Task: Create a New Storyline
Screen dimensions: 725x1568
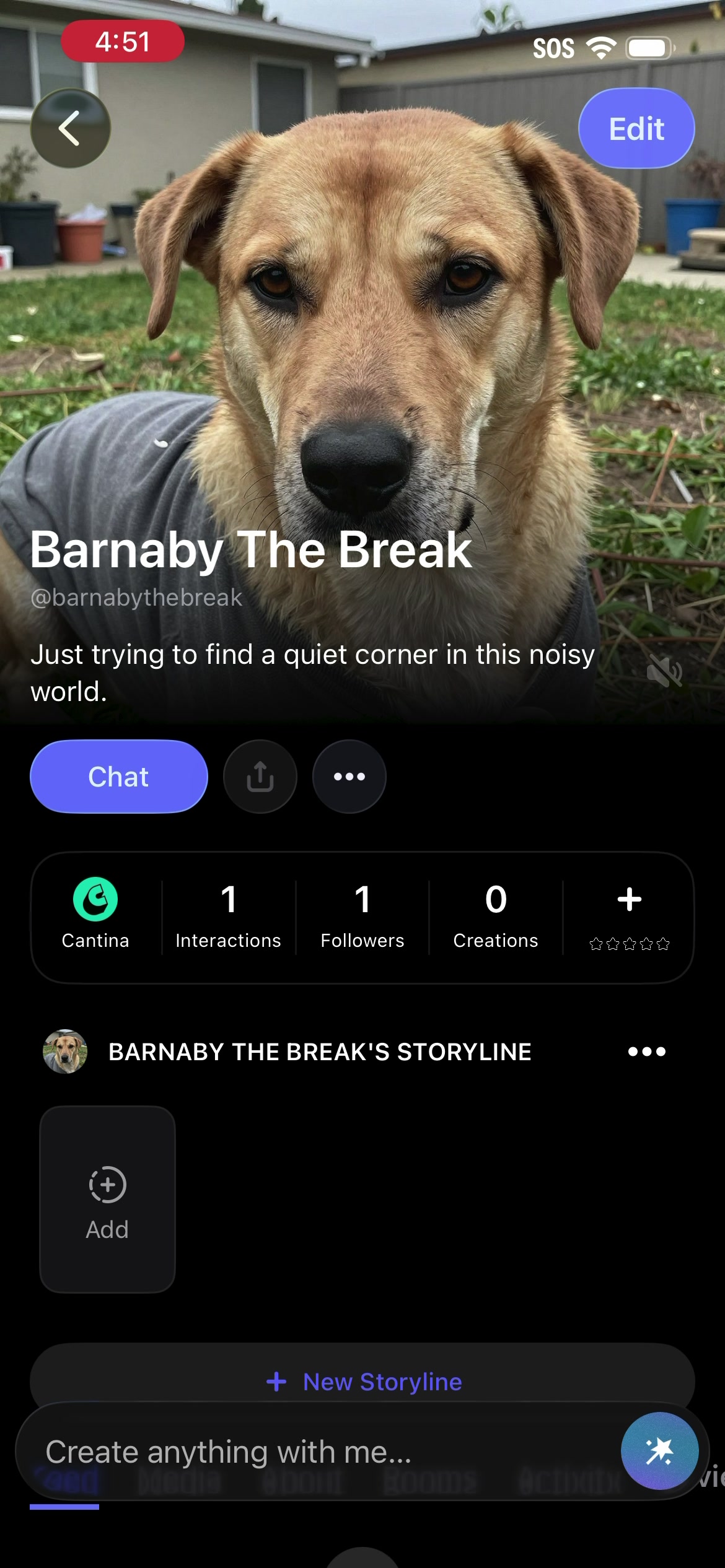Action: click(x=362, y=1382)
